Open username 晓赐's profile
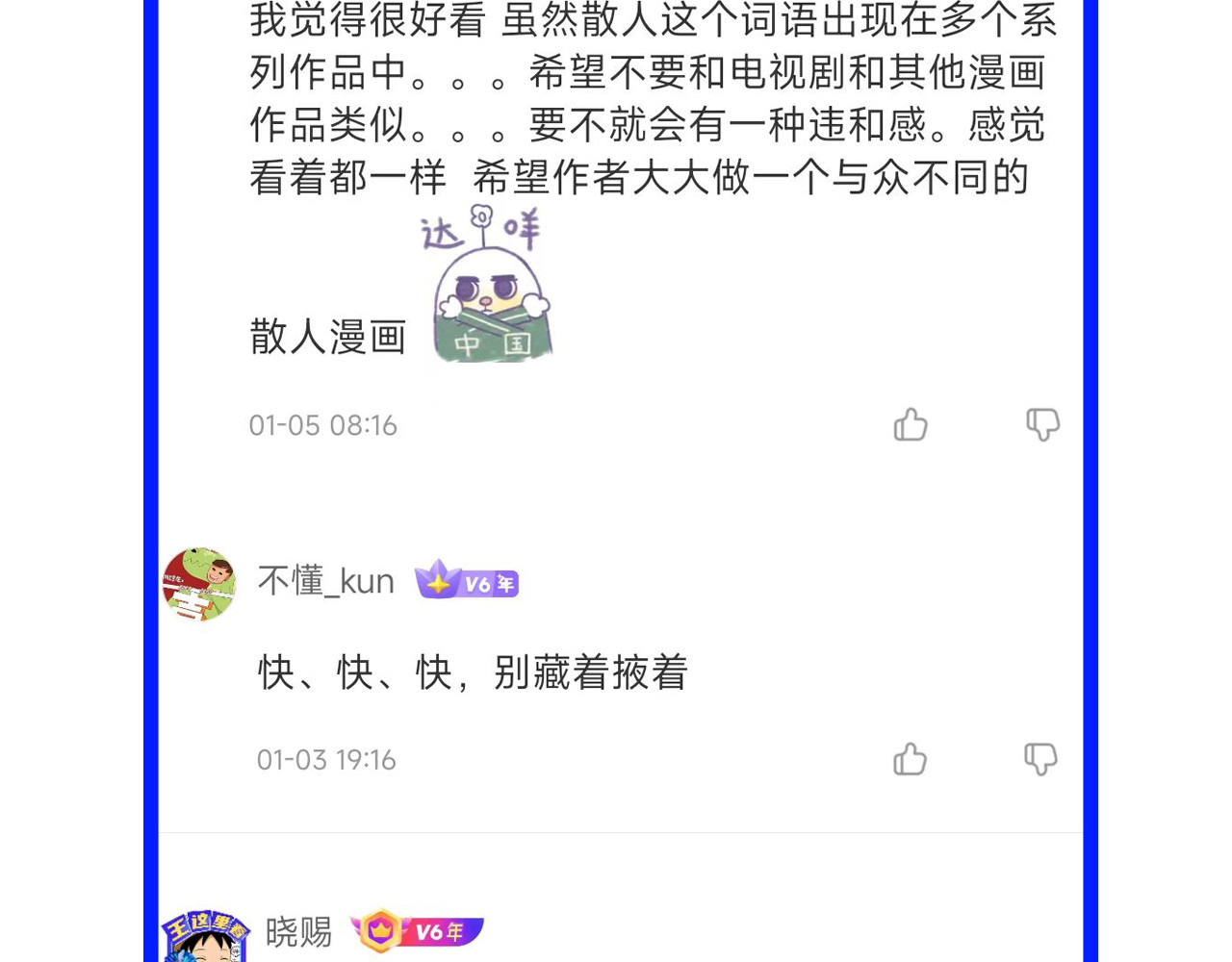 (298, 931)
